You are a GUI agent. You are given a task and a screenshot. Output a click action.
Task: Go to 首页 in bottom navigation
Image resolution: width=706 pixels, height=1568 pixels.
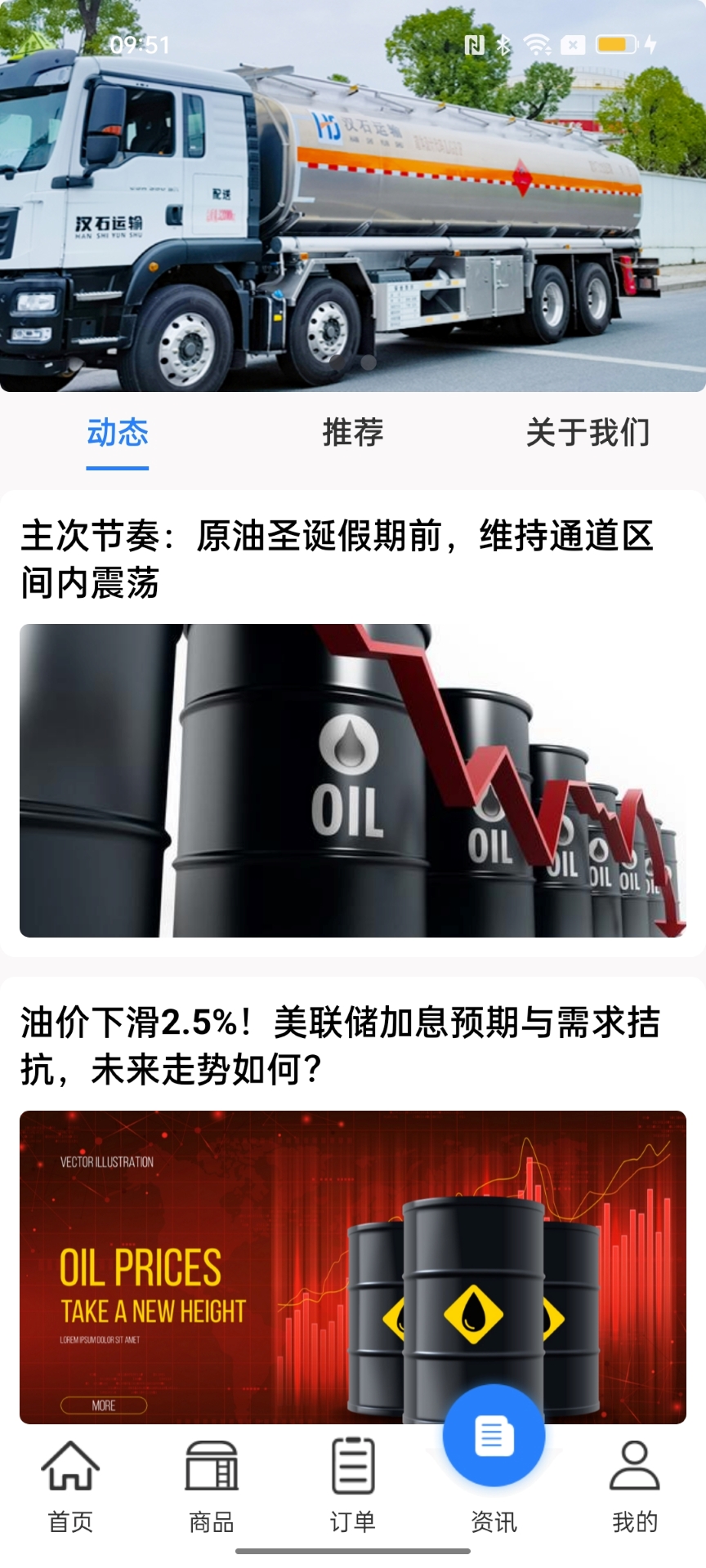[70, 1485]
